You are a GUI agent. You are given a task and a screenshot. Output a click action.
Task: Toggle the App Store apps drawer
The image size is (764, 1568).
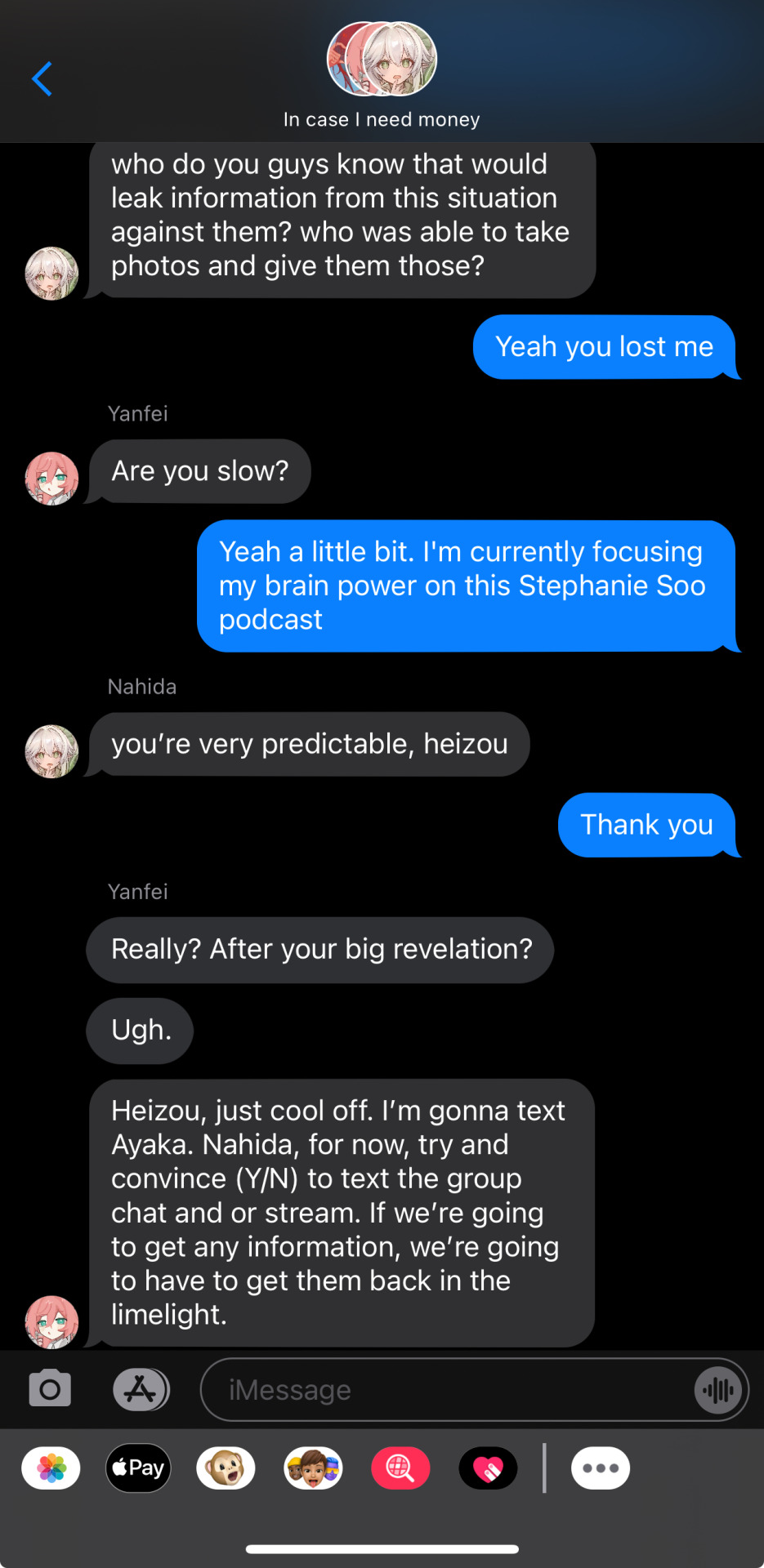(x=141, y=1389)
